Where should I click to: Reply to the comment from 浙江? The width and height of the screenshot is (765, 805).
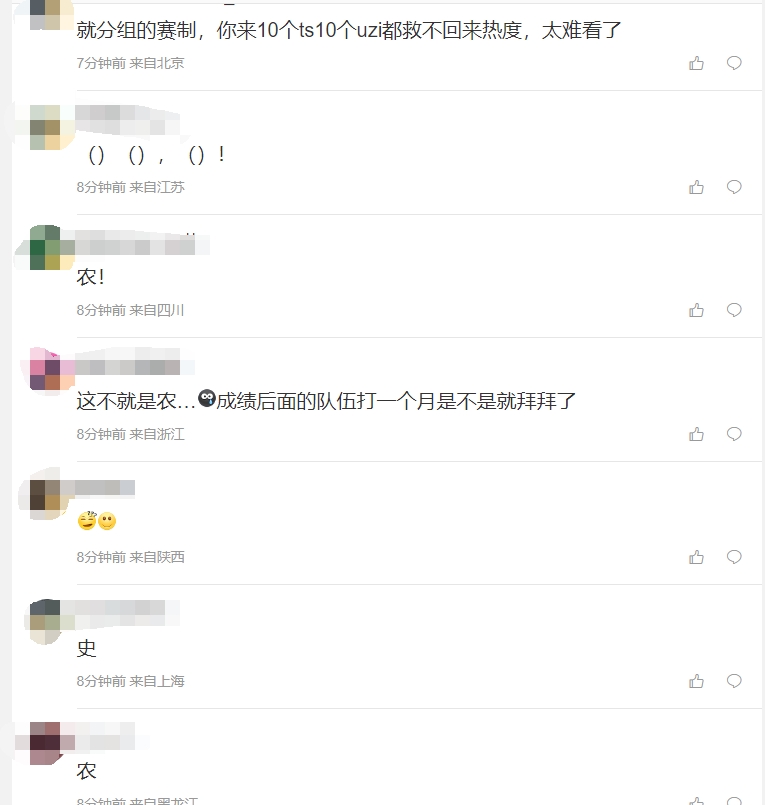pos(734,434)
